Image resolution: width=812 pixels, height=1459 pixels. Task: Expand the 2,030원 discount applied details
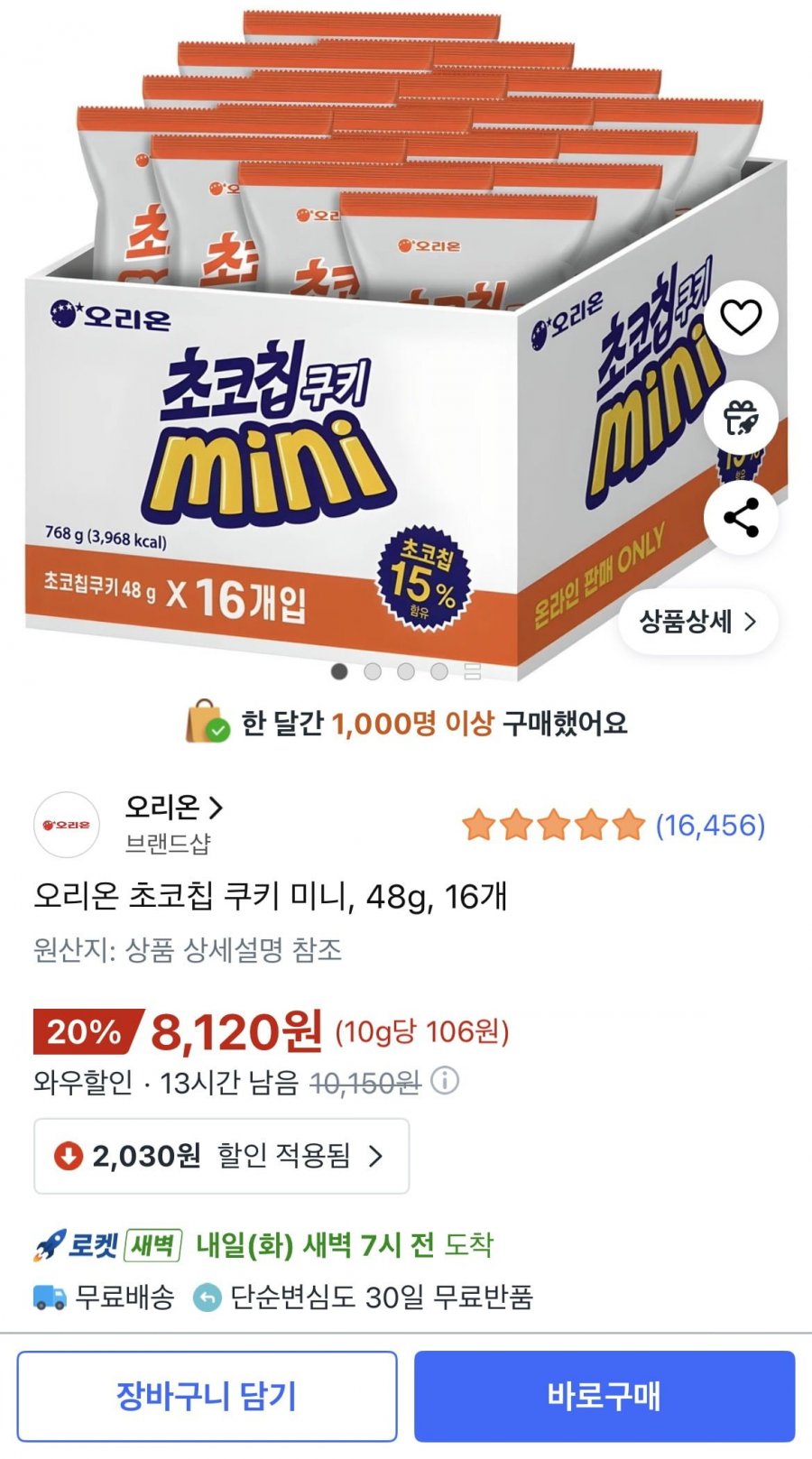pos(221,1156)
